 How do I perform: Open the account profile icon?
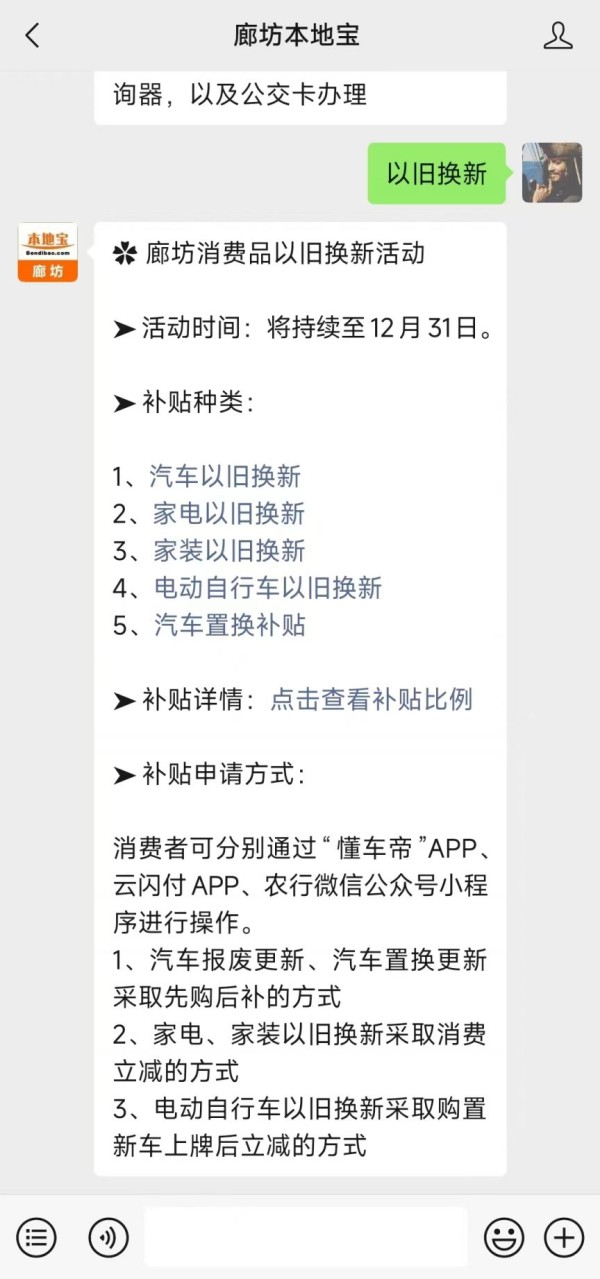[x=557, y=36]
